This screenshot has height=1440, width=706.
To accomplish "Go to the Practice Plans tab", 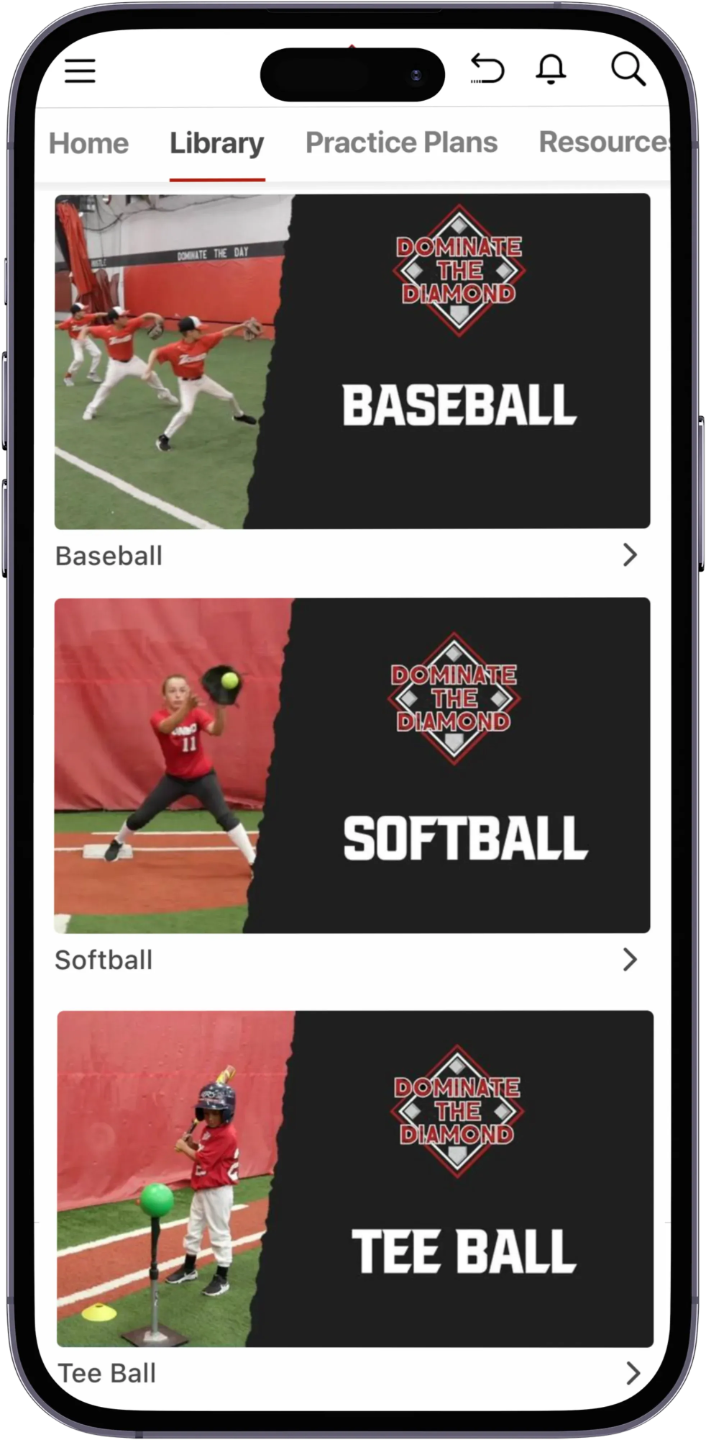I will (401, 142).
